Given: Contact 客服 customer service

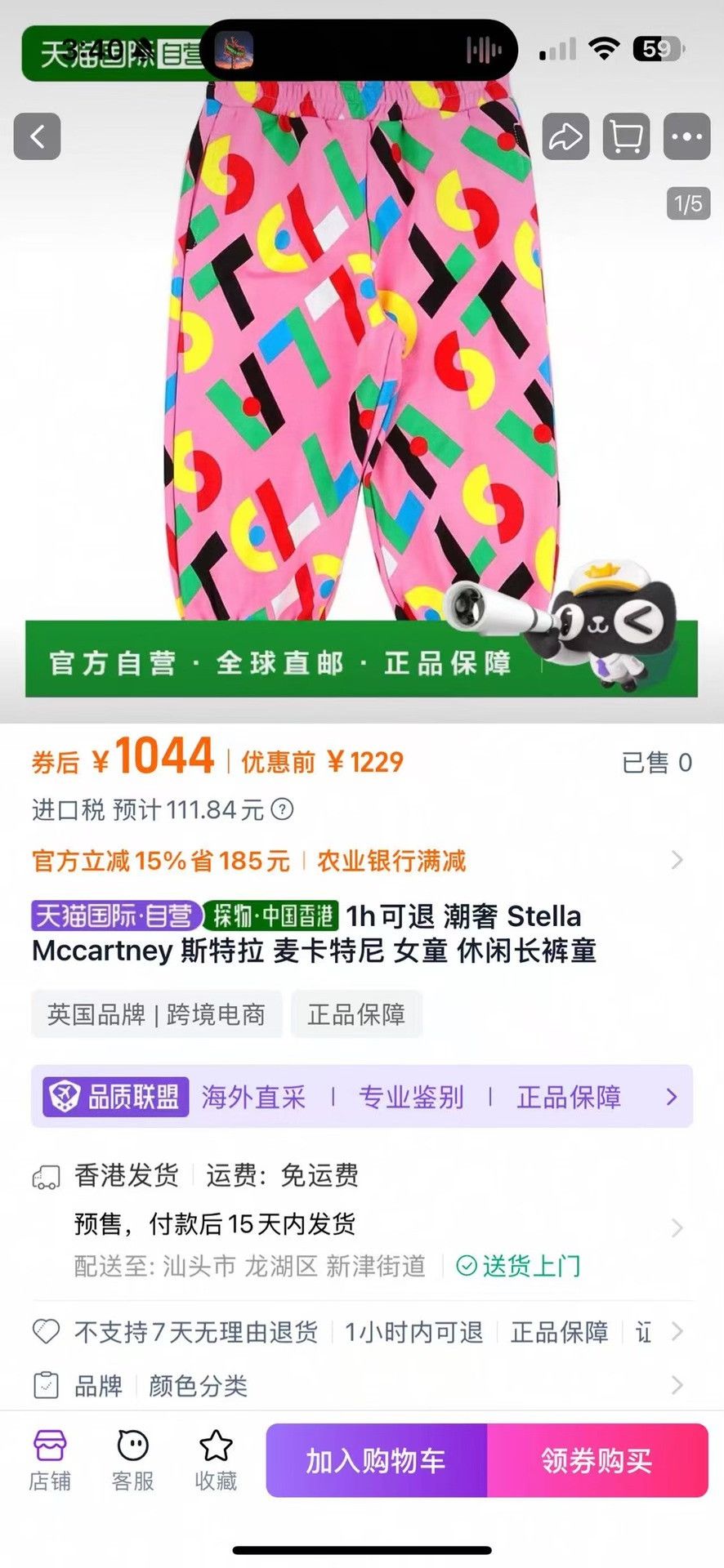Looking at the screenshot, I should point(133,1461).
